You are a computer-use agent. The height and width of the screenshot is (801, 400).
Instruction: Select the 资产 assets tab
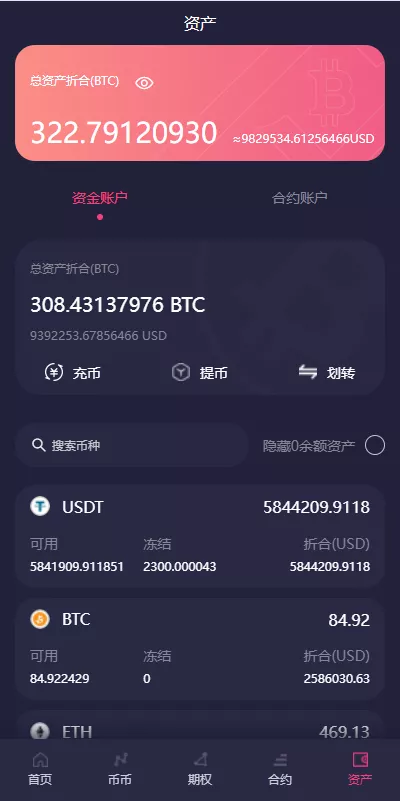coord(360,769)
